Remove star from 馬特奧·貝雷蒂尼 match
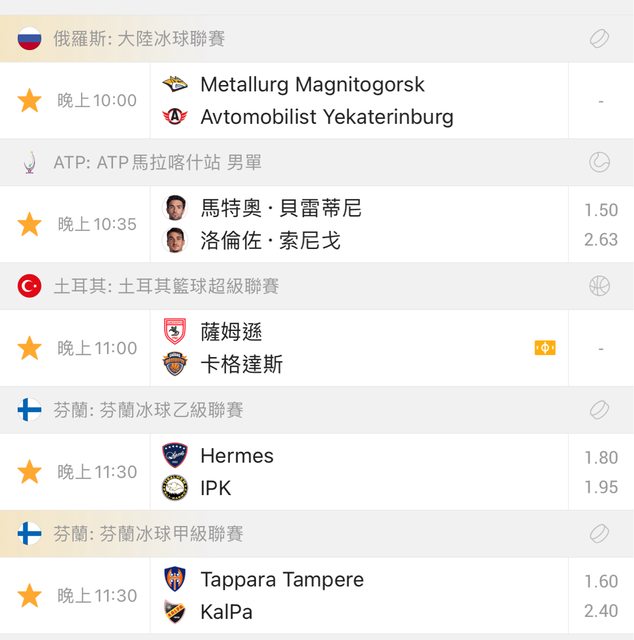Screen dimensions: 634x640 click(x=30, y=224)
